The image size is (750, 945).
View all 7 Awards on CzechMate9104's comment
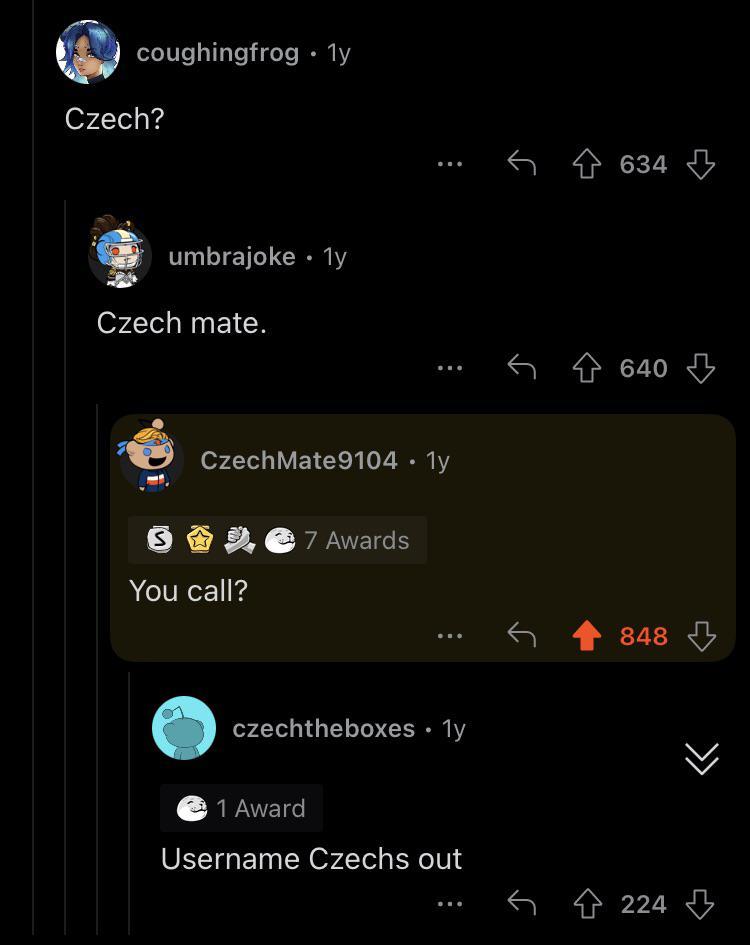click(355, 540)
